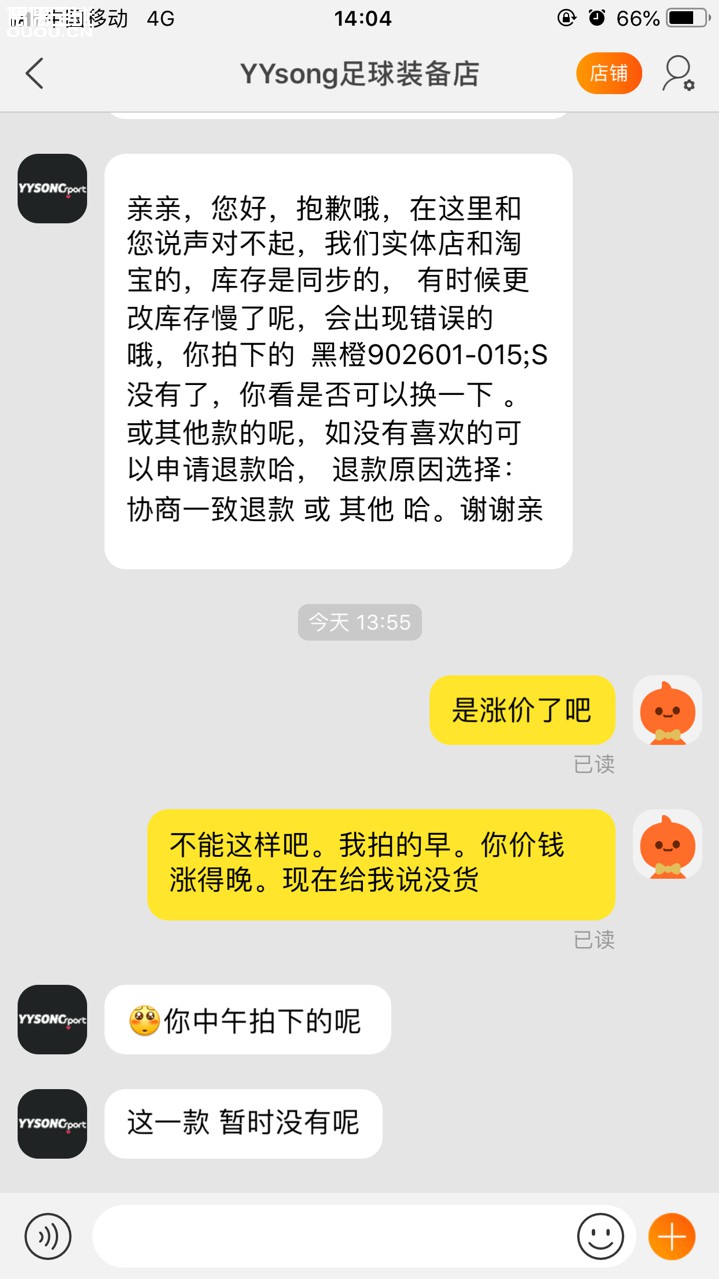Switch to voice message input

click(48, 1236)
